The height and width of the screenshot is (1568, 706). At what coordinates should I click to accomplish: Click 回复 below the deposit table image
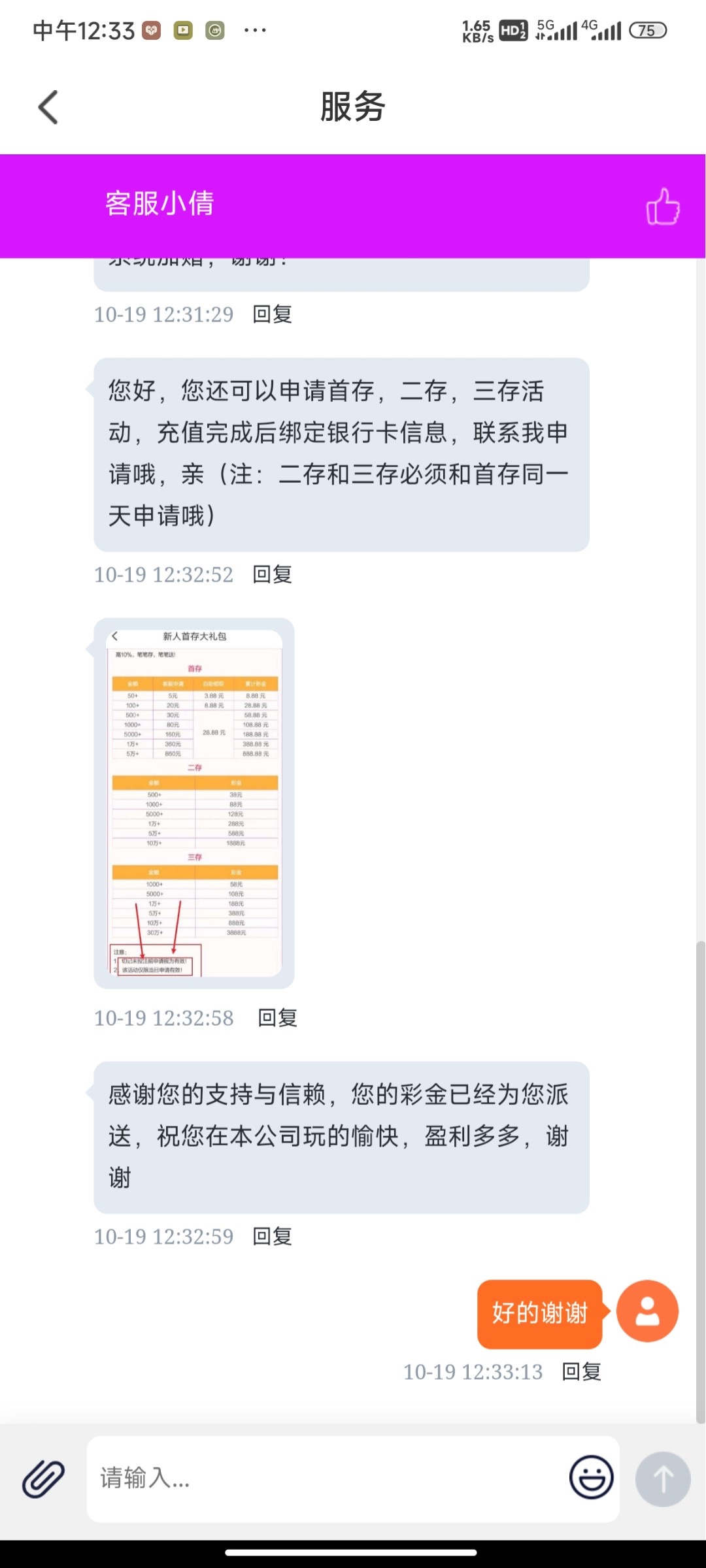point(278,1018)
